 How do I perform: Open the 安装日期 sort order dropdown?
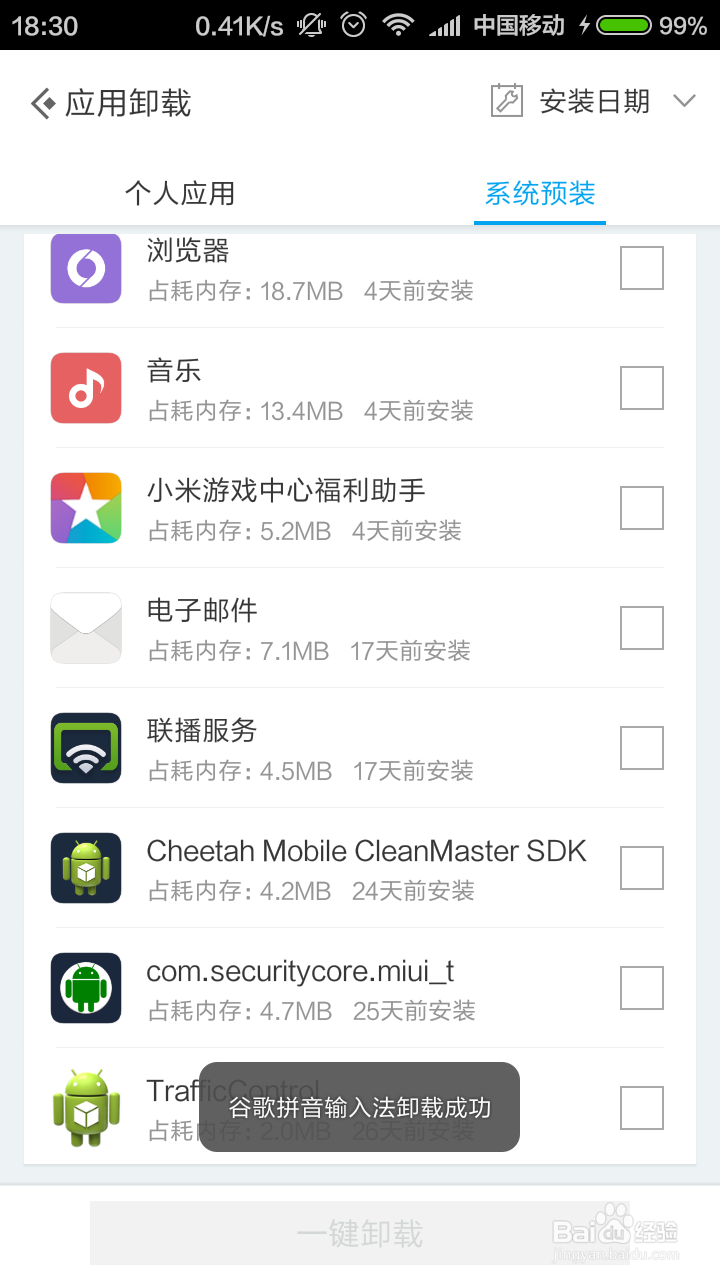click(x=597, y=100)
